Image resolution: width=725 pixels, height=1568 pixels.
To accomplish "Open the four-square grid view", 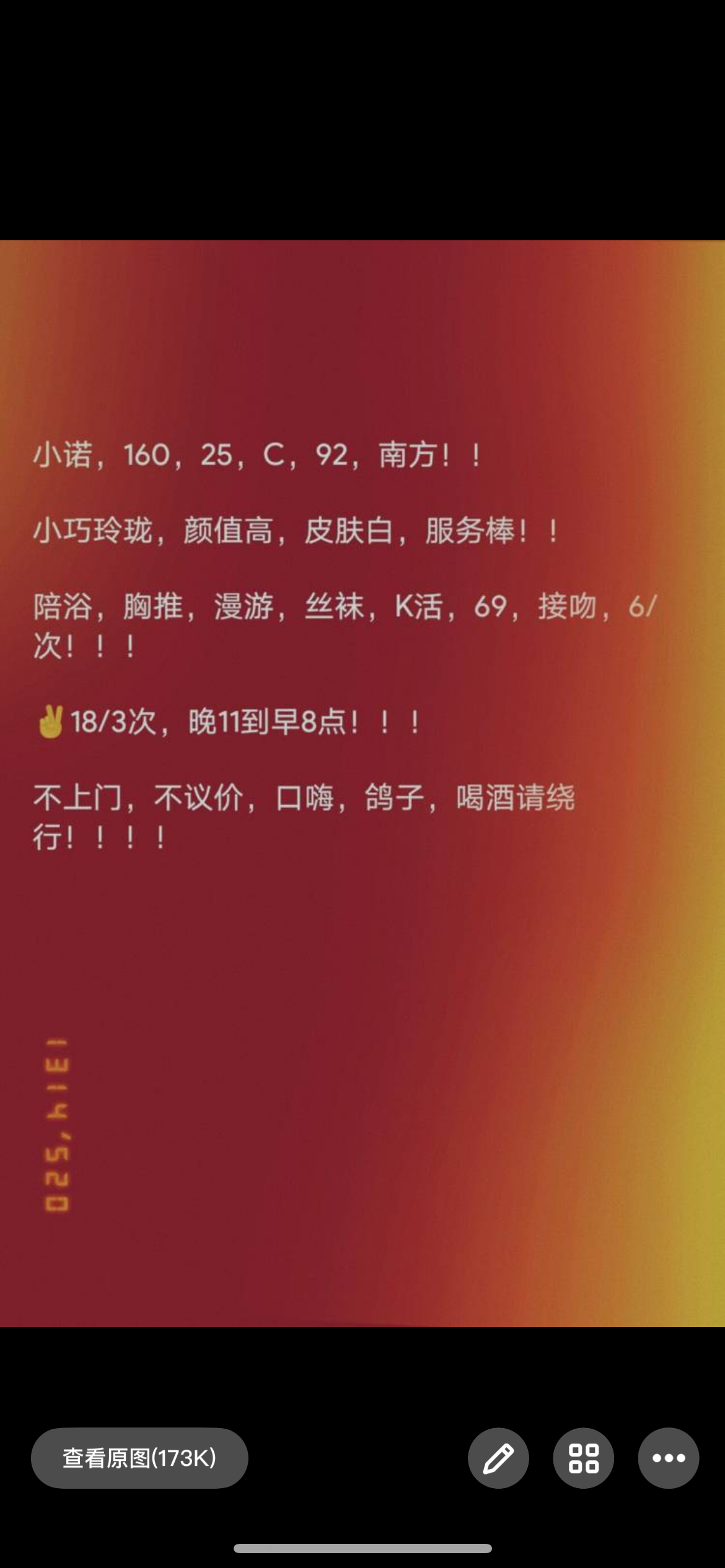I will 583,1458.
